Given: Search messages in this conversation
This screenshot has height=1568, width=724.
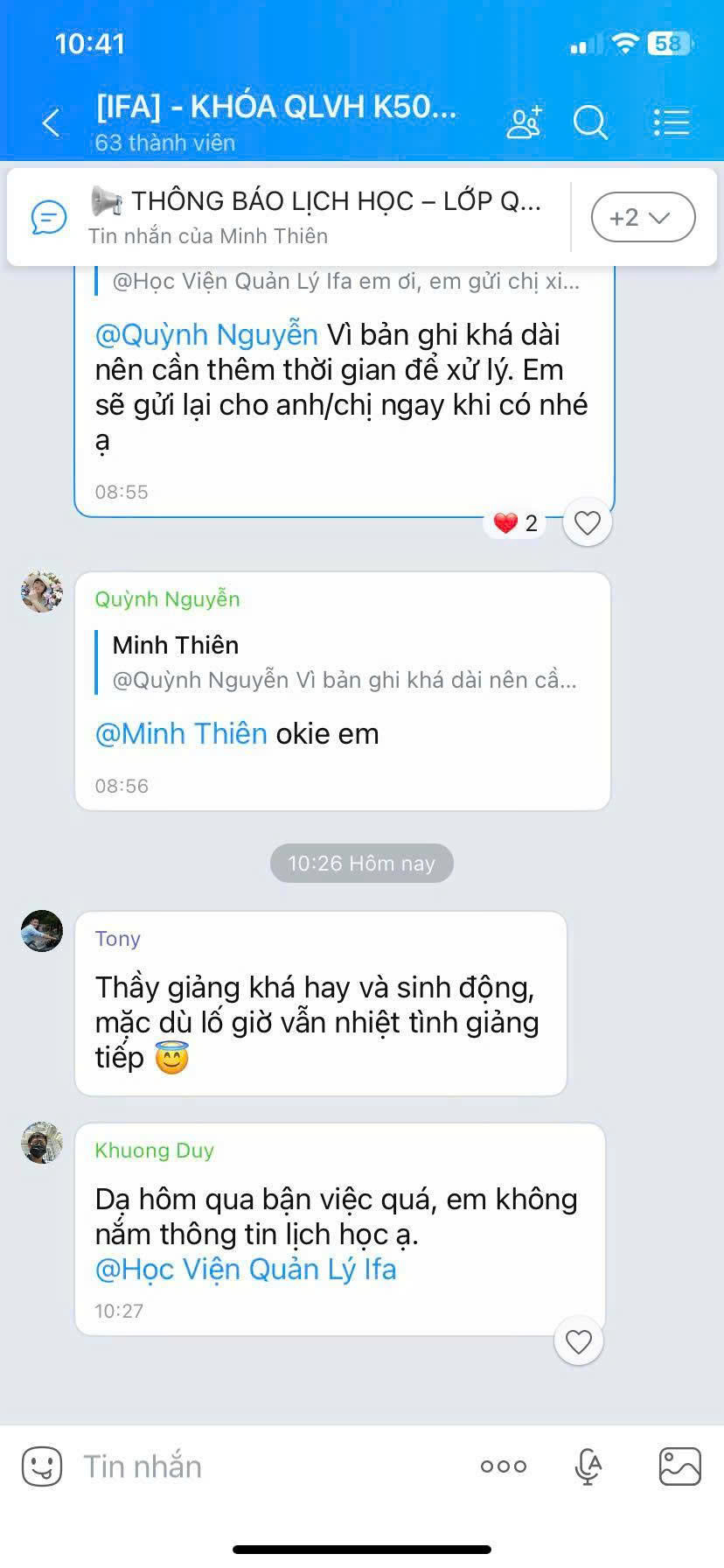Looking at the screenshot, I should click(x=590, y=123).
